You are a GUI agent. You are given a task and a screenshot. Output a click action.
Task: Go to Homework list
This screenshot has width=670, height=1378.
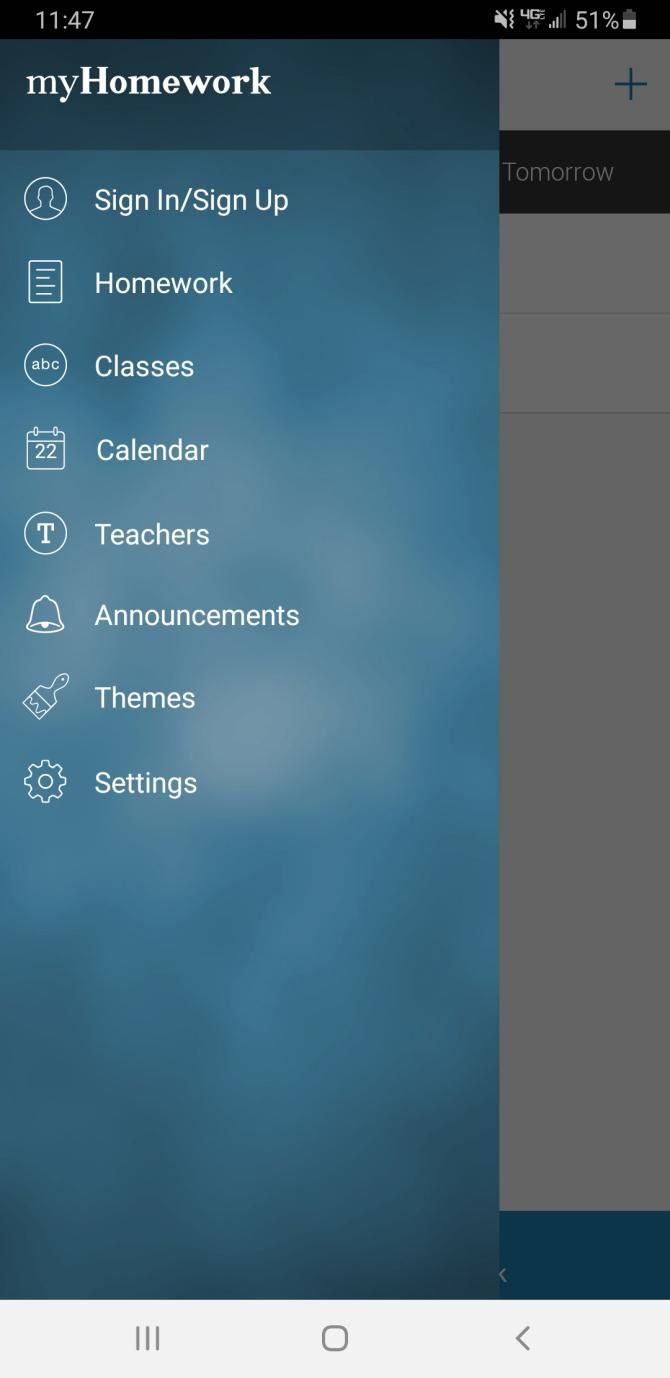pyautogui.click(x=163, y=283)
